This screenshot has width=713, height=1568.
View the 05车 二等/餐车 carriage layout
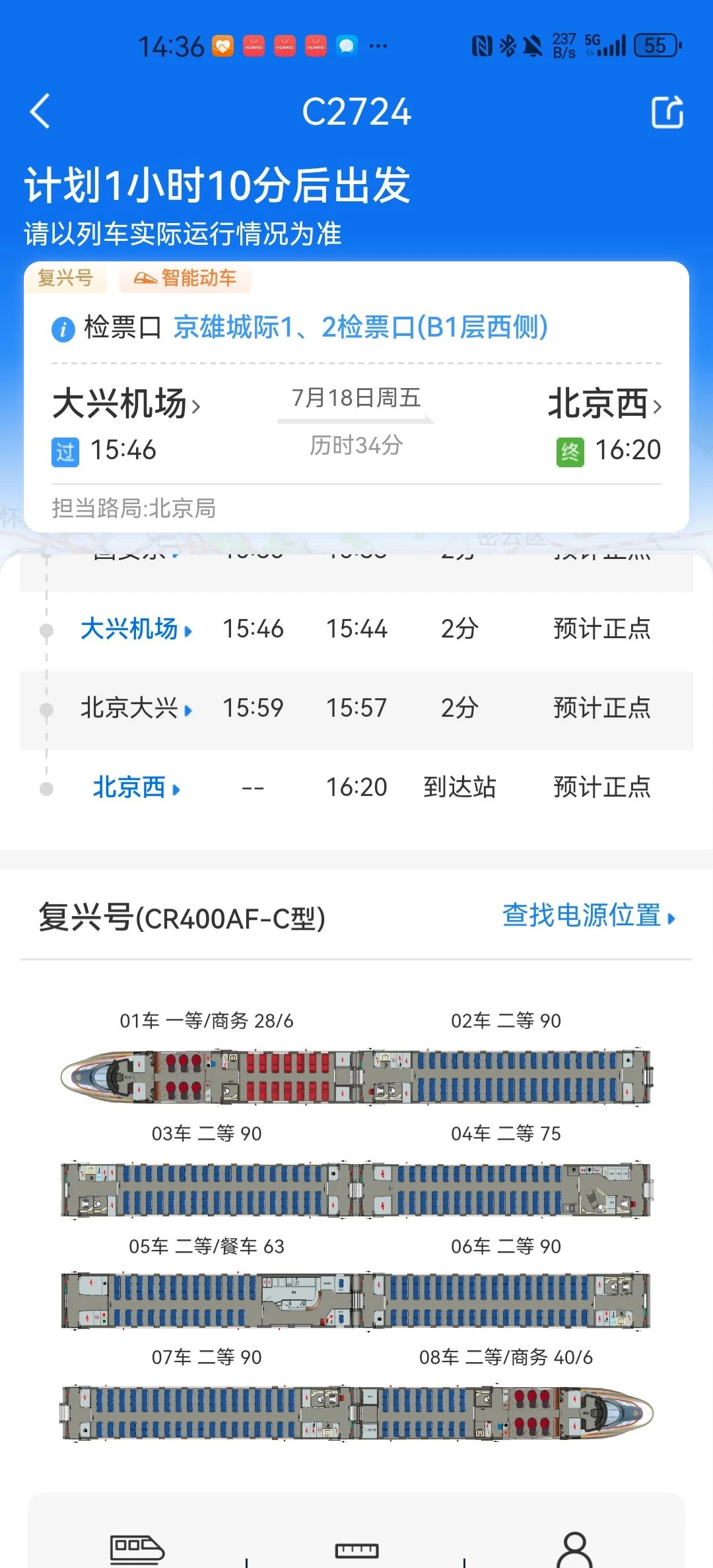[x=209, y=1300]
